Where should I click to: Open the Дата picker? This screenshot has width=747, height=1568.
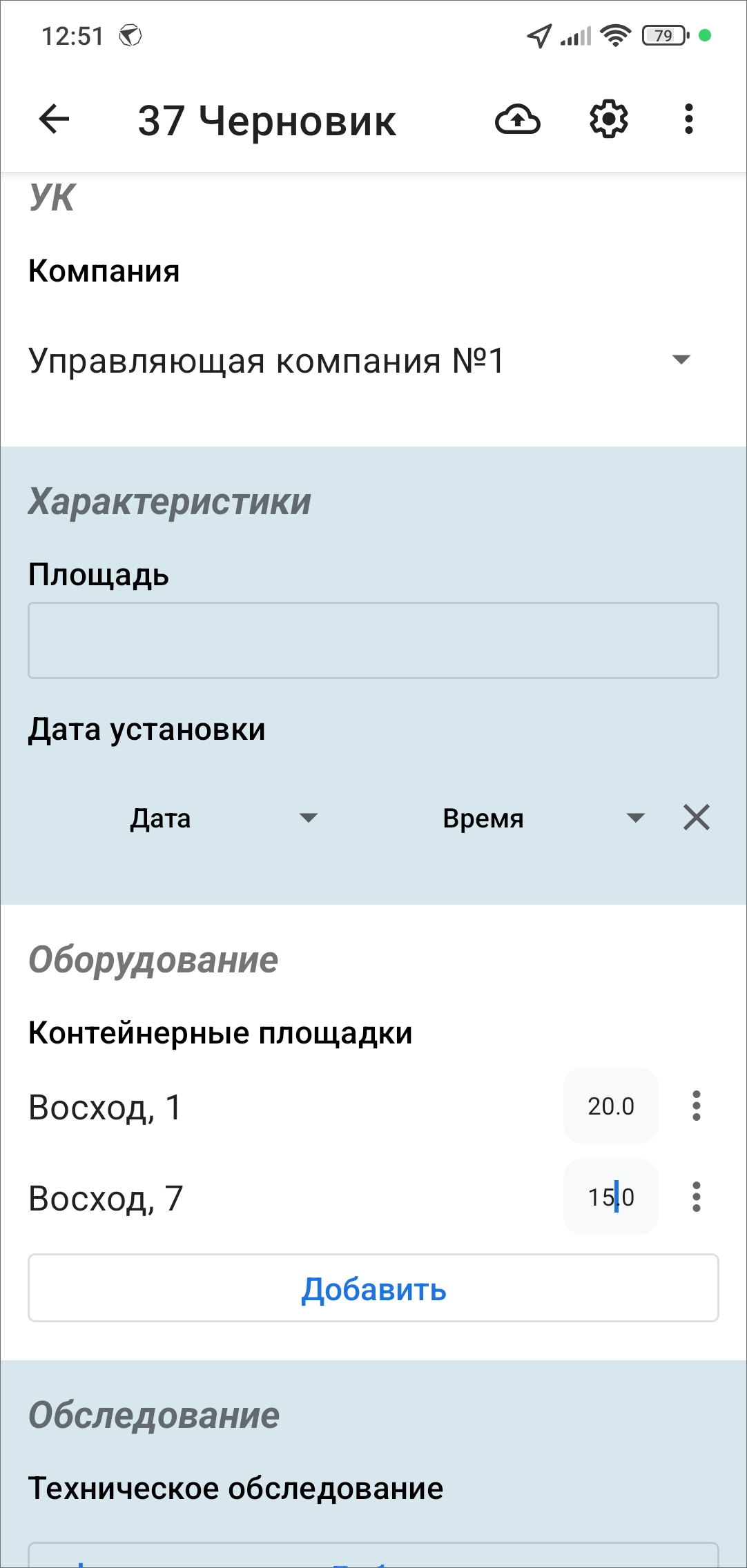221,819
